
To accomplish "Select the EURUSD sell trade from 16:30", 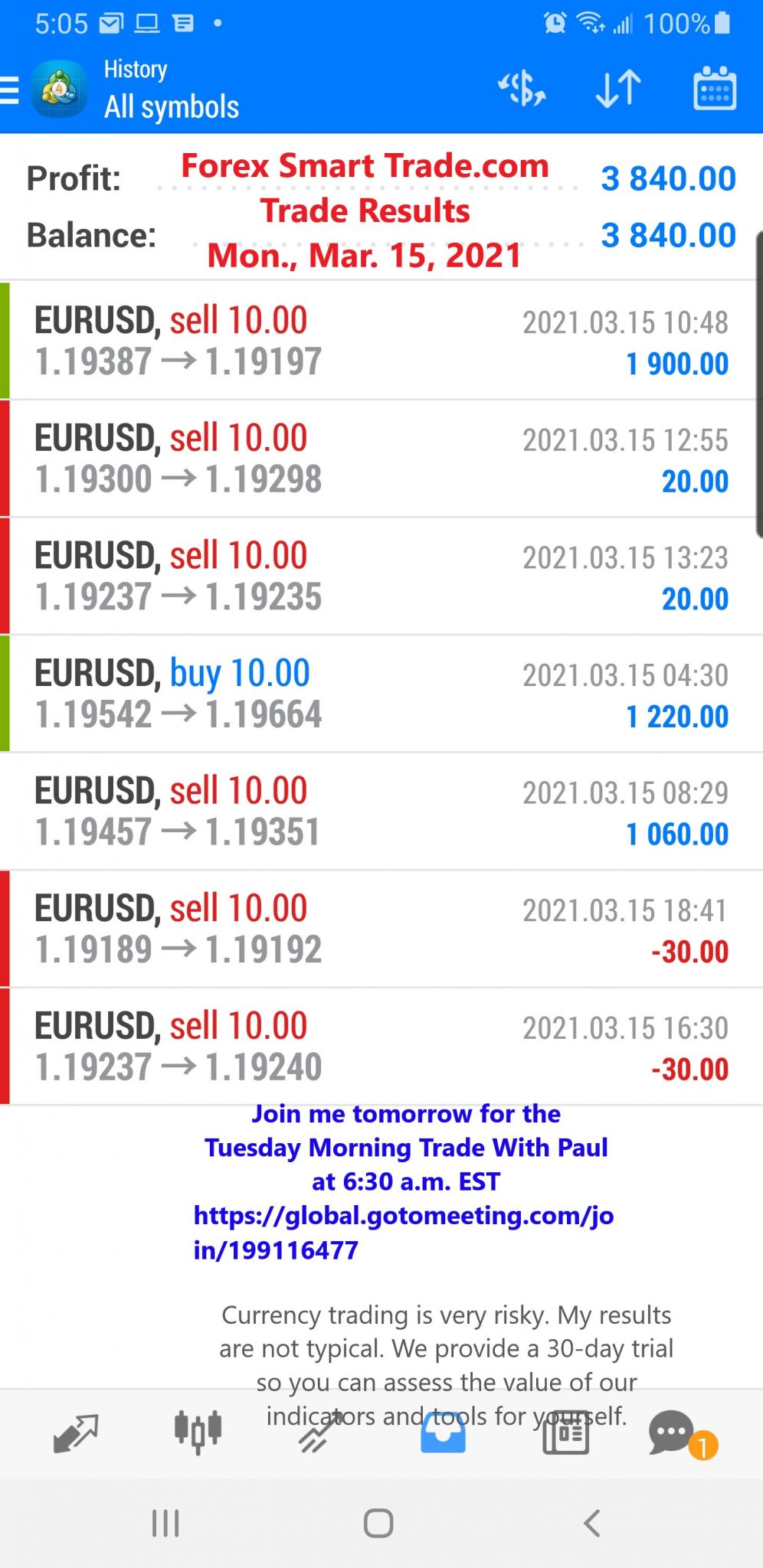I will (381, 1047).
